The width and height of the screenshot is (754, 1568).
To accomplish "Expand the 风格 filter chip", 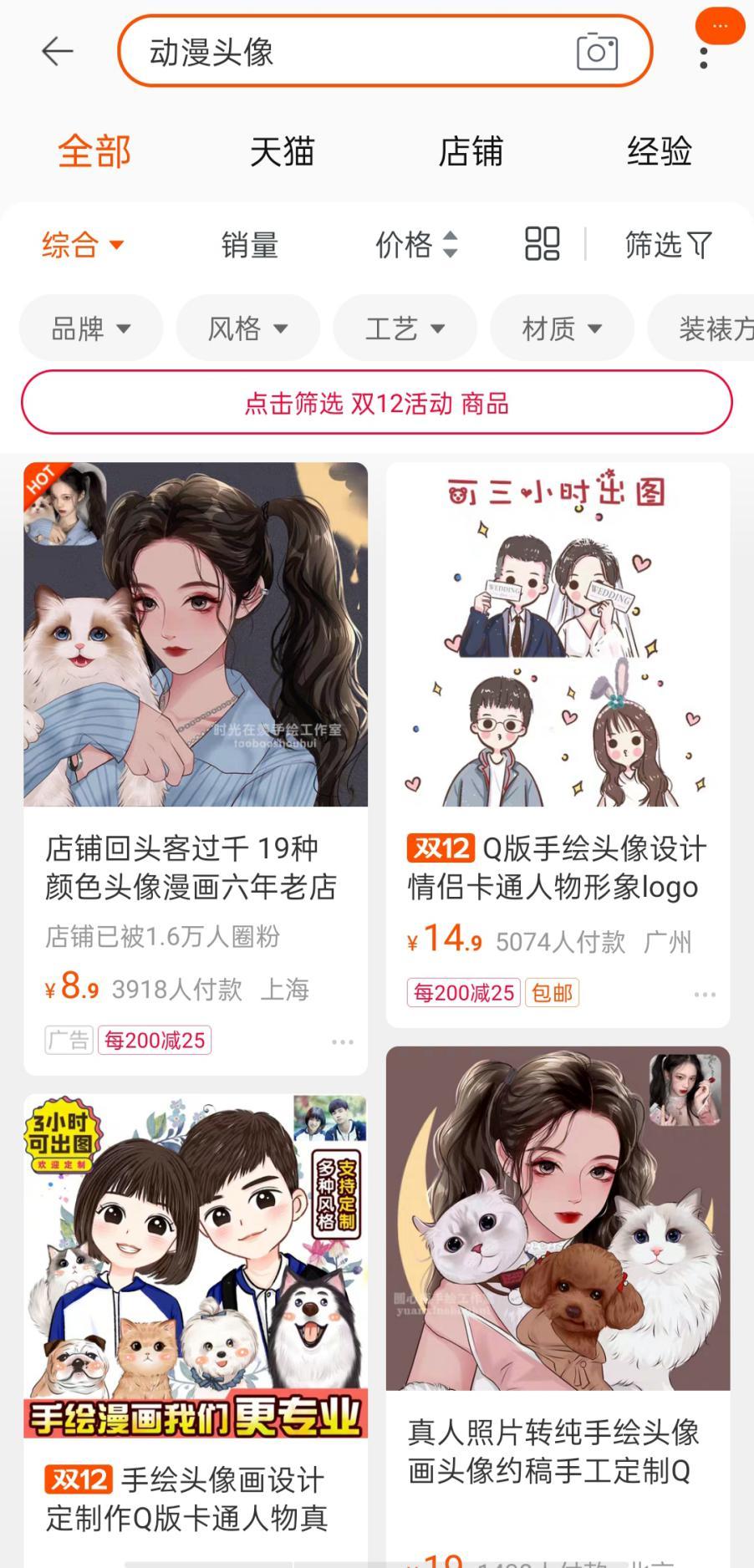I will pos(247,328).
